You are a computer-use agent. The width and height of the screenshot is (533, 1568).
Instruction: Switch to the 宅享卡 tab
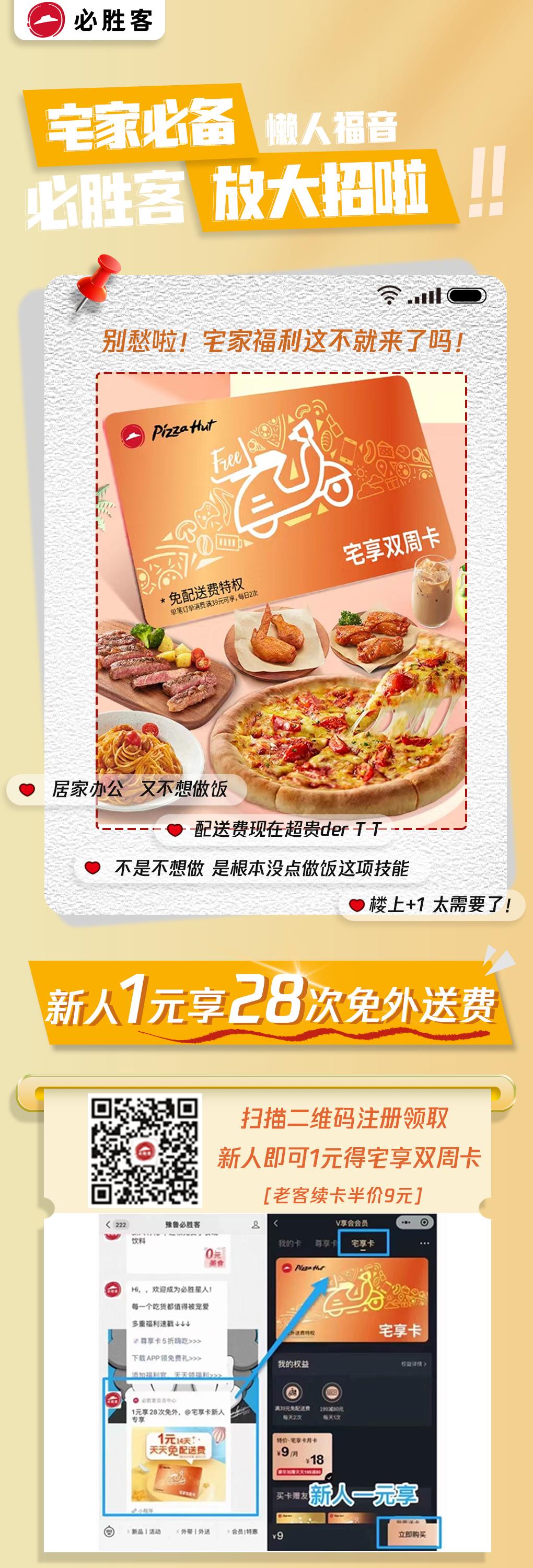tap(363, 1243)
